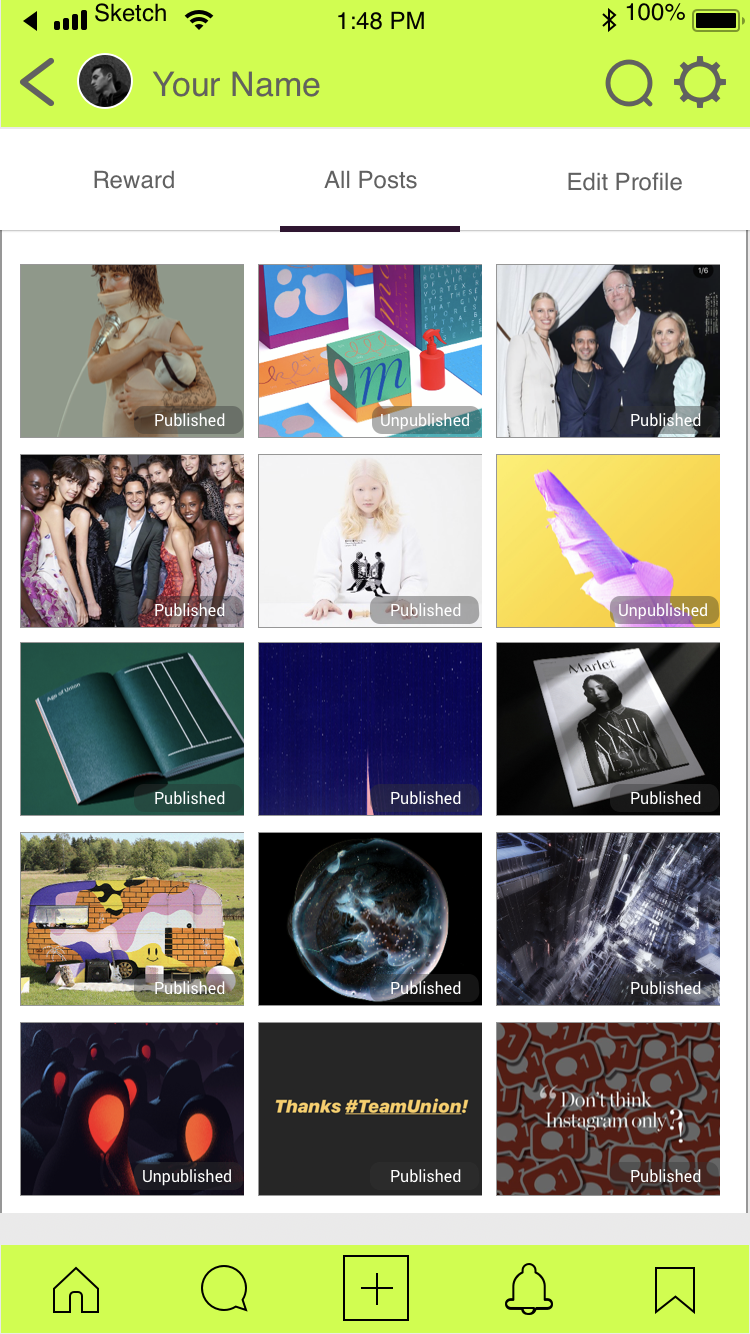The image size is (750, 1334).
Task: Open the search magnifier icon
Action: [630, 83]
